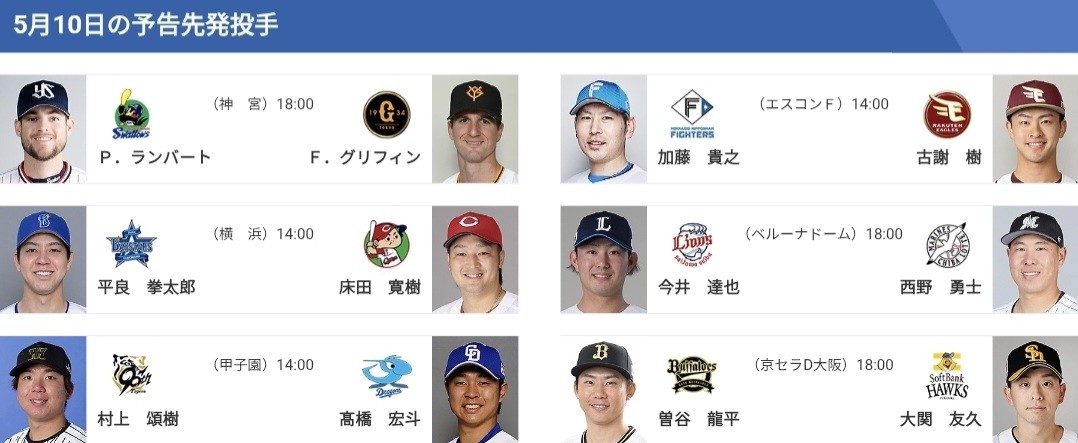Open the BayStars vs Carp game card
Screen dimensions: 1078x443
click(260, 260)
